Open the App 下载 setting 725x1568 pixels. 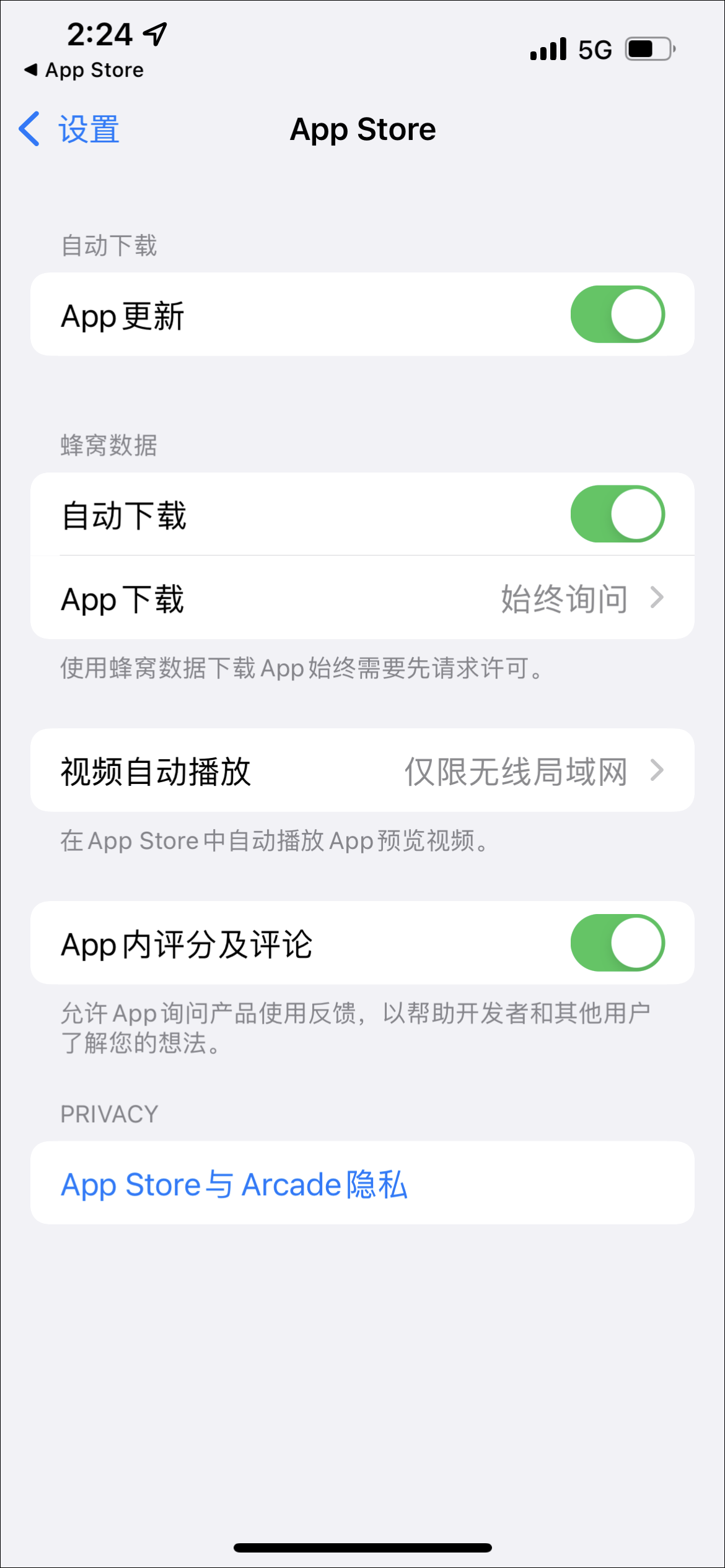tap(362, 598)
